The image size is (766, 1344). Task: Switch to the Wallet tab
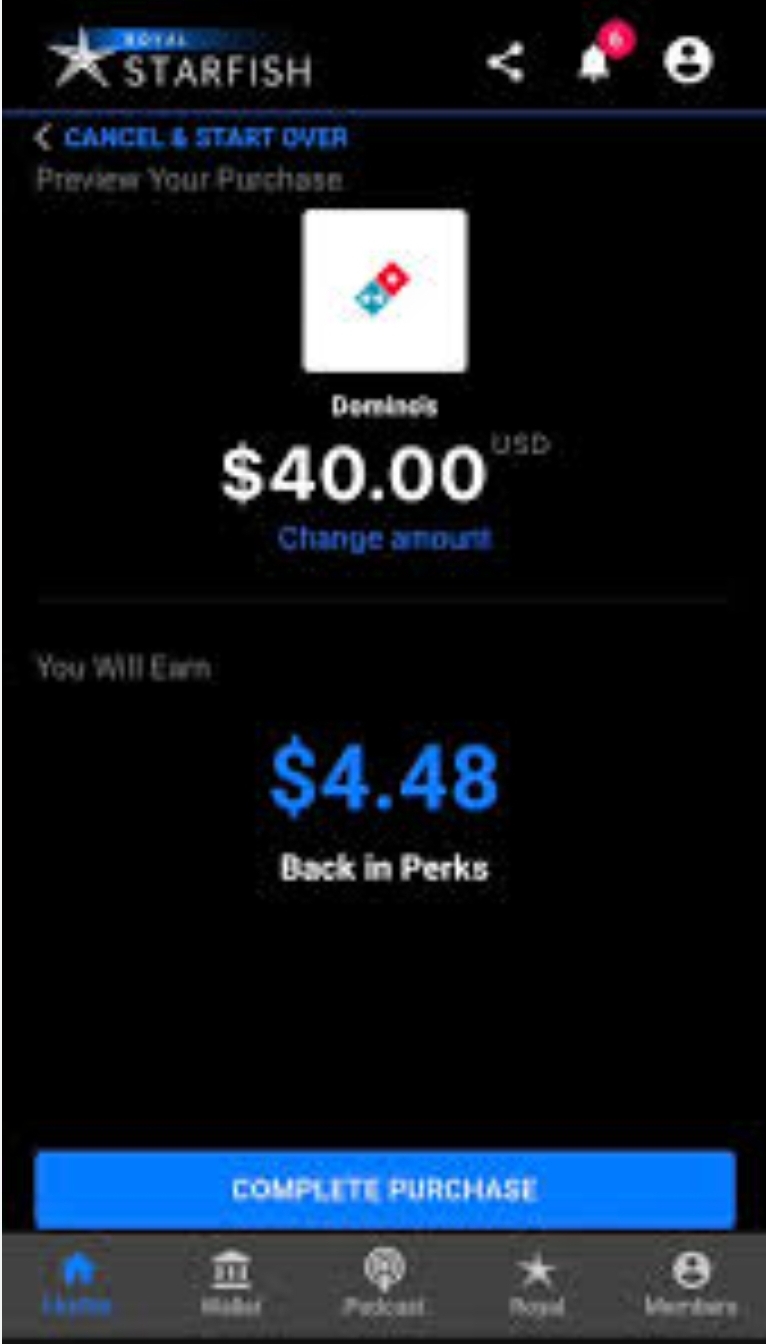point(231,1285)
